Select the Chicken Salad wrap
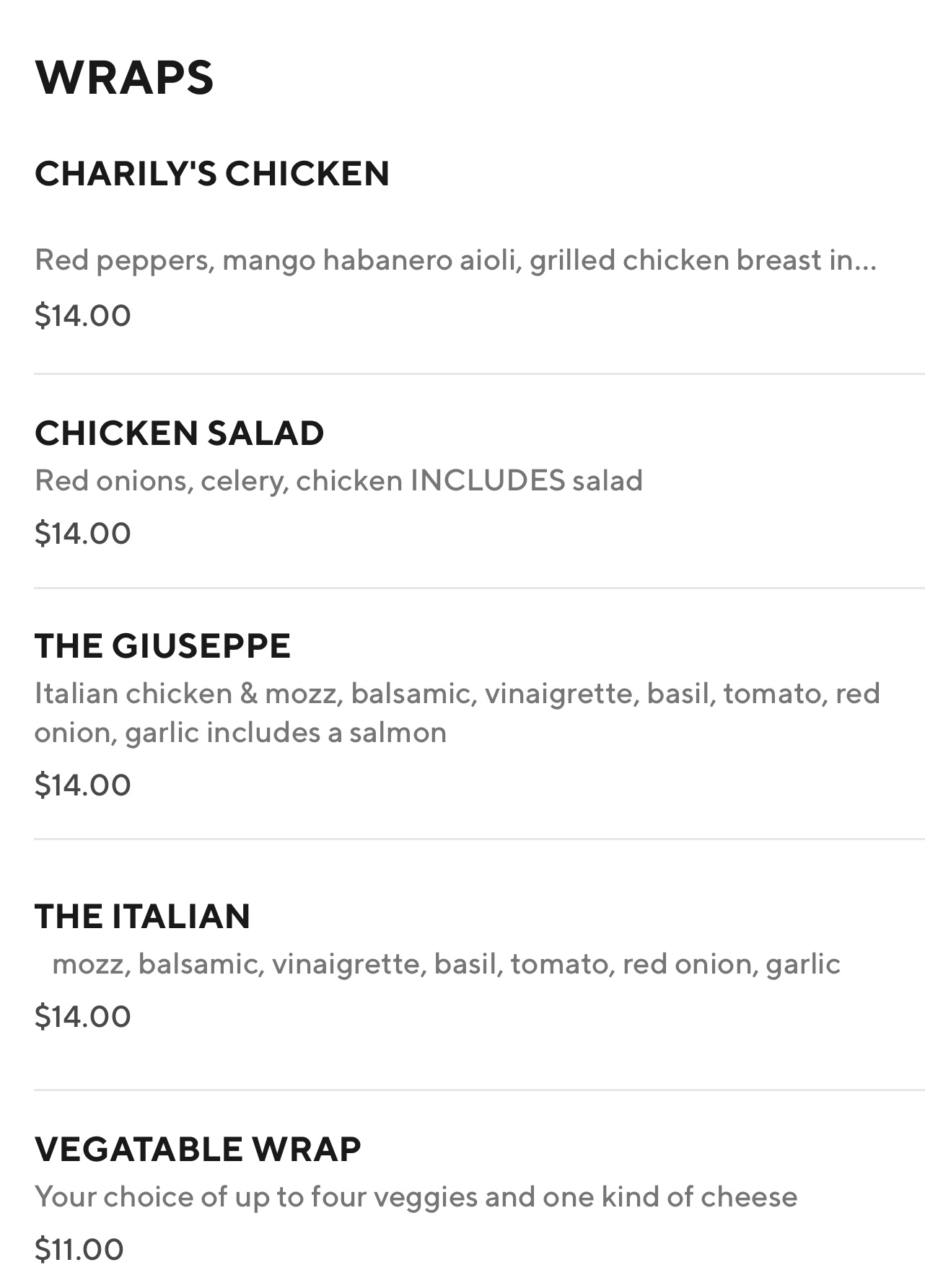 pos(180,433)
